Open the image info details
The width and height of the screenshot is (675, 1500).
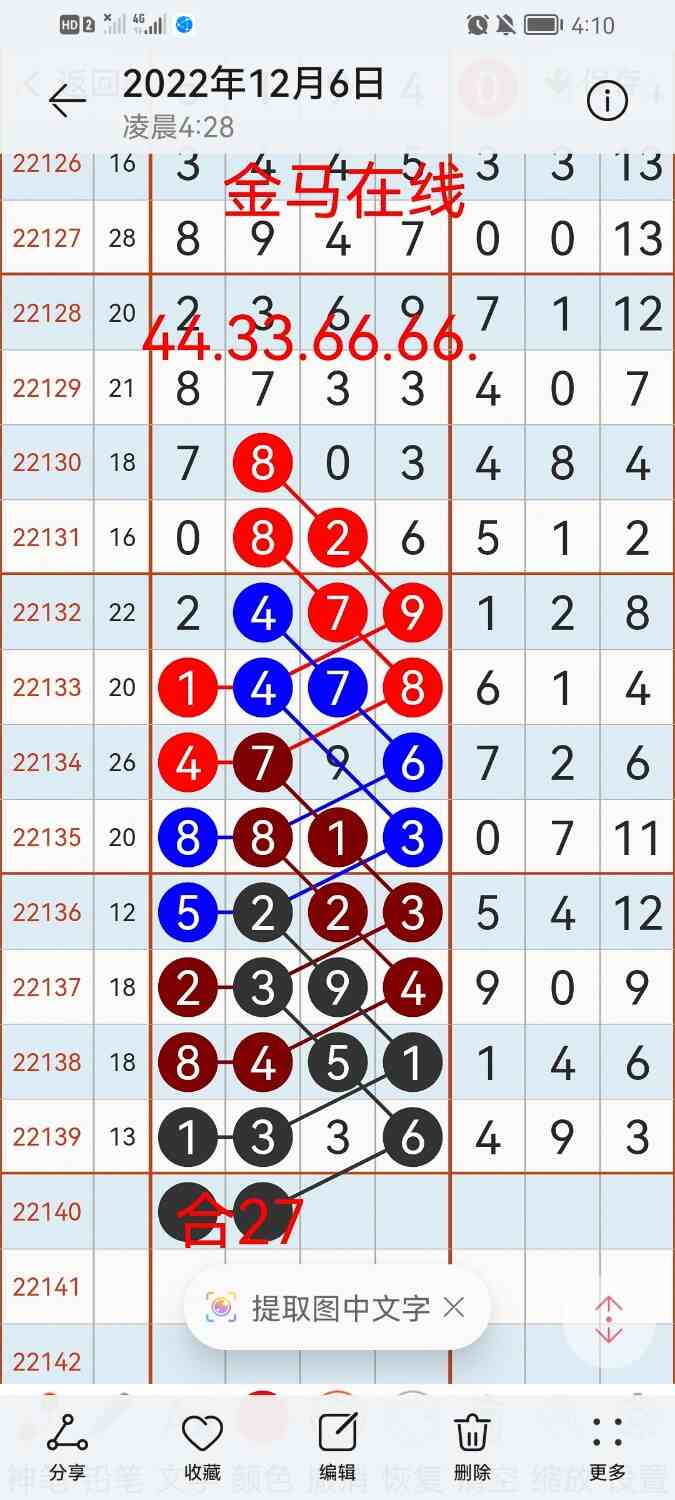click(x=607, y=100)
